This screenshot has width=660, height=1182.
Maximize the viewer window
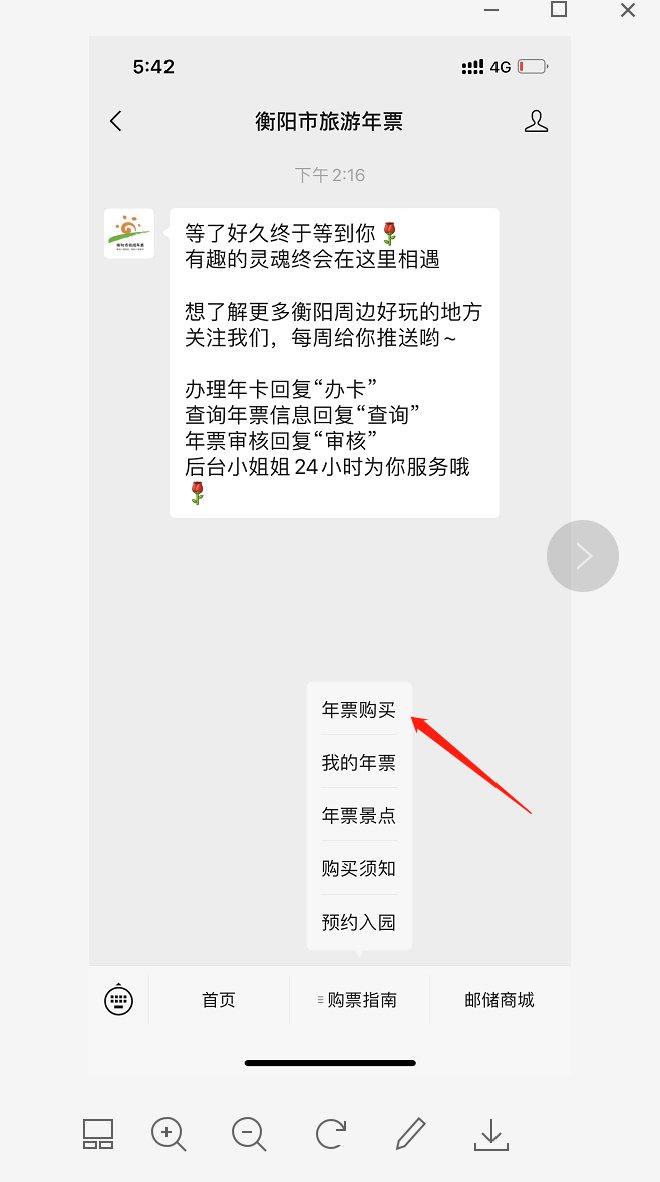click(x=559, y=10)
